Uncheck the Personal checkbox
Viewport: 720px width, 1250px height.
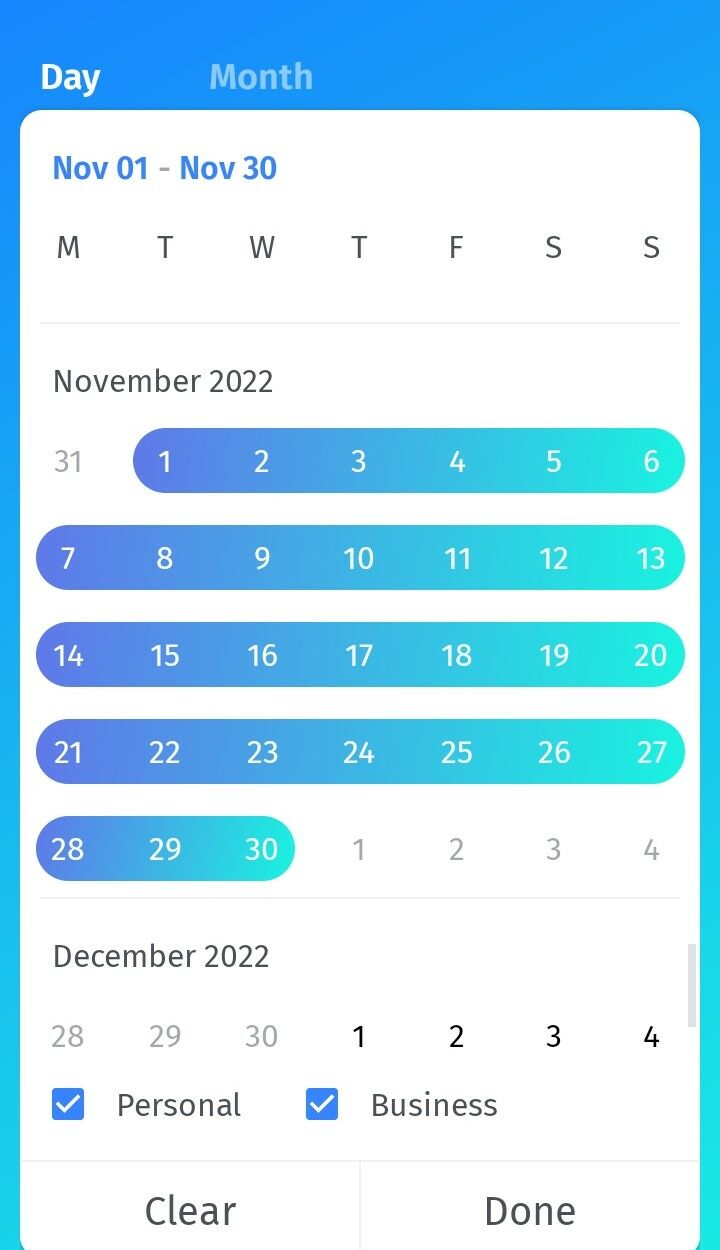(x=68, y=1105)
